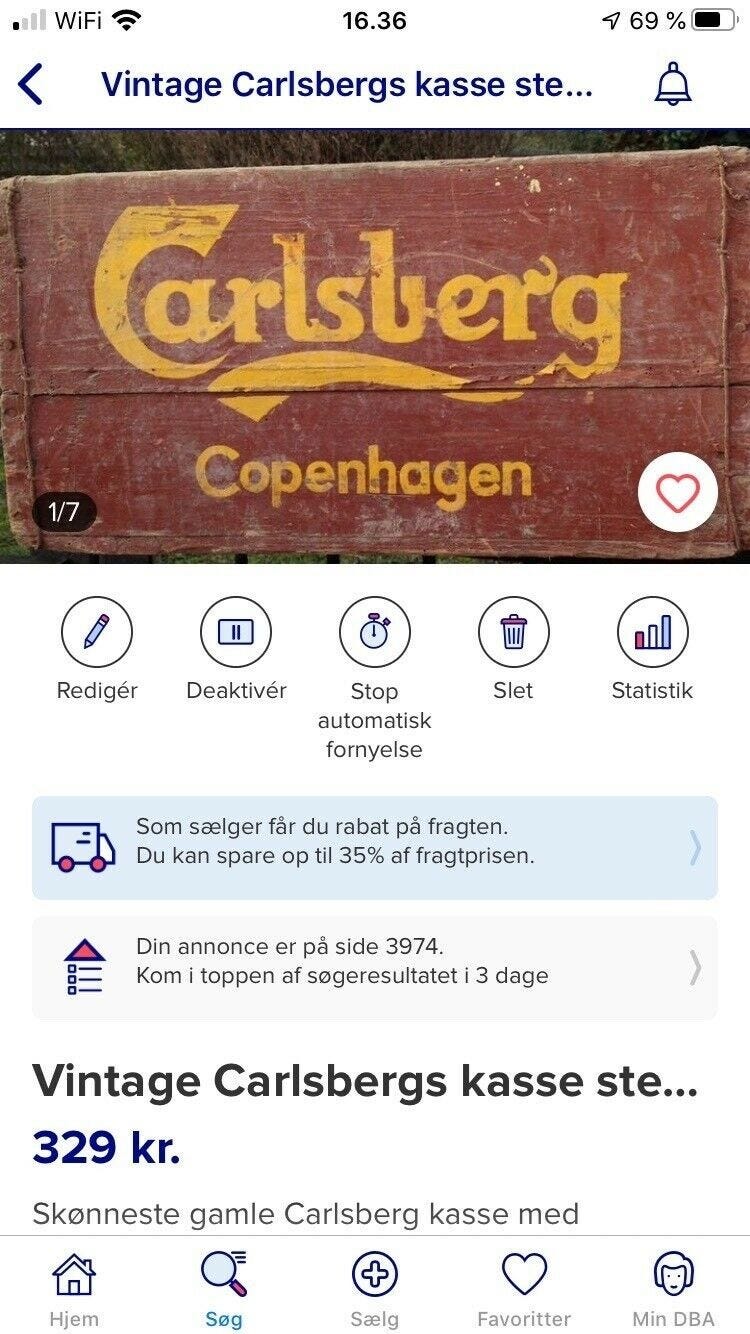Favorite this listing with the heart
The width and height of the screenshot is (750, 1334).
[x=678, y=493]
